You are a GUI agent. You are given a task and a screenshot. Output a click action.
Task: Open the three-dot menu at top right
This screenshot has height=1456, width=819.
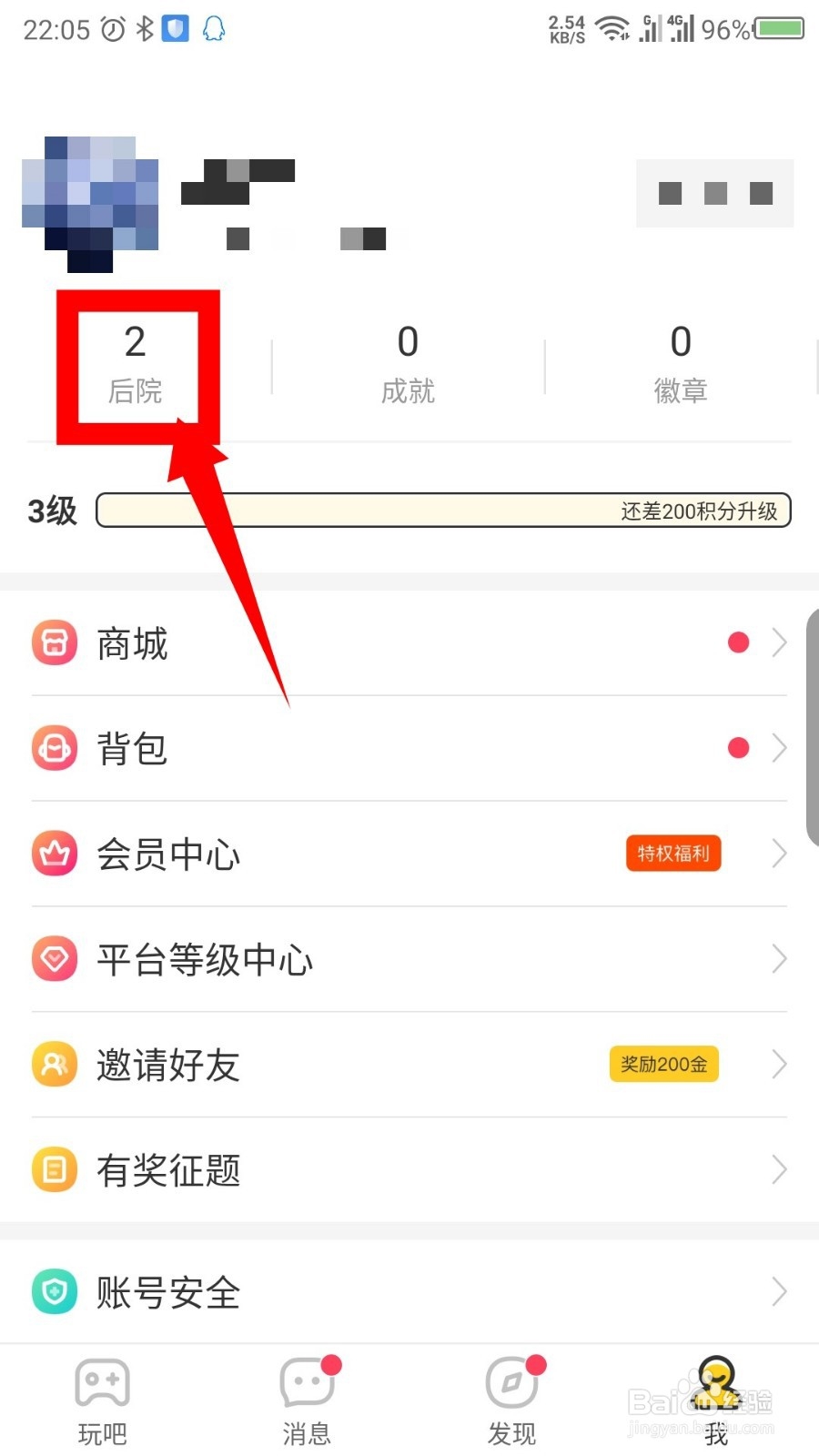pyautogui.click(x=713, y=193)
